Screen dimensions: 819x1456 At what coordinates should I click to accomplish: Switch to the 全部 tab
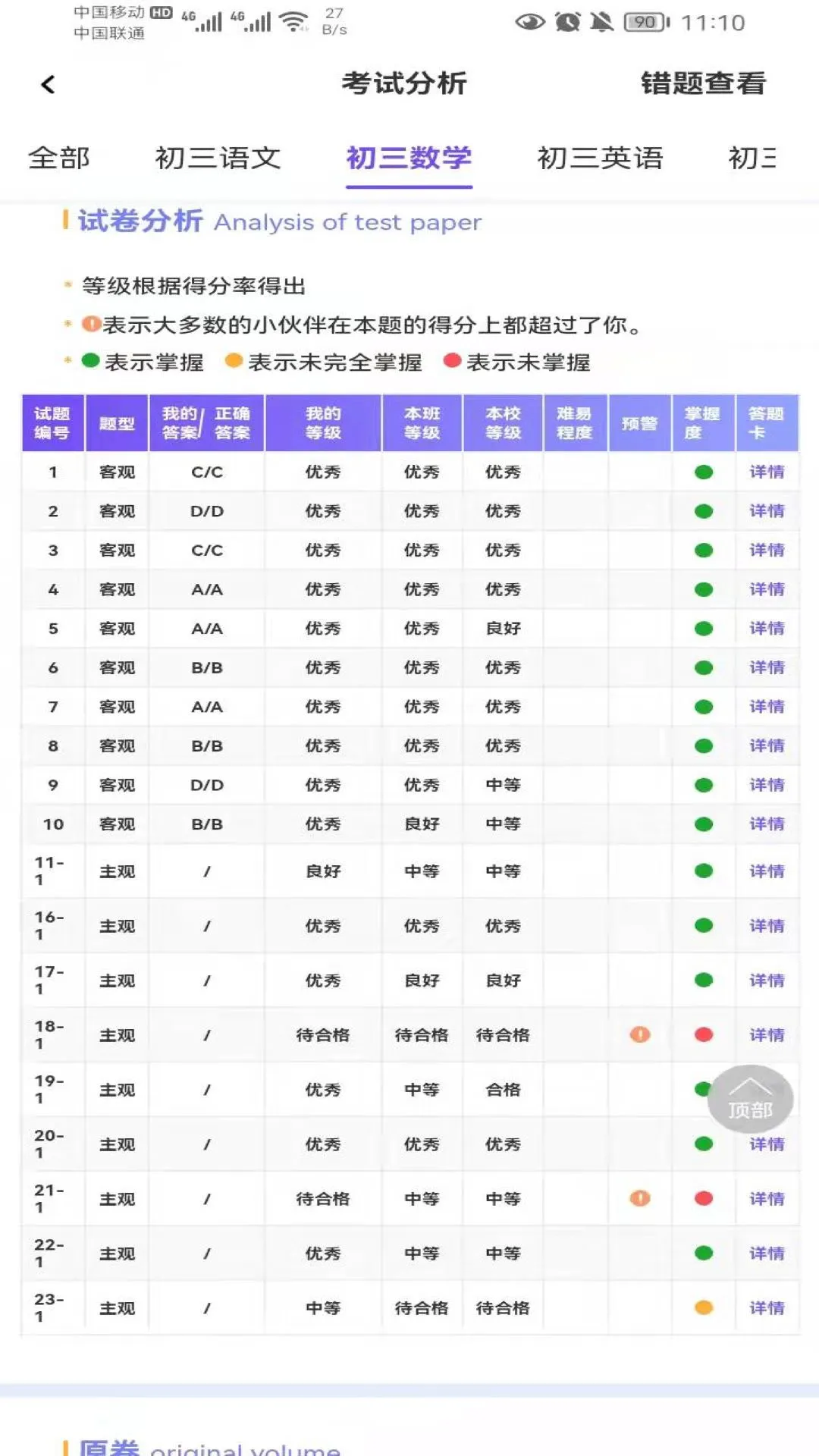tap(59, 158)
